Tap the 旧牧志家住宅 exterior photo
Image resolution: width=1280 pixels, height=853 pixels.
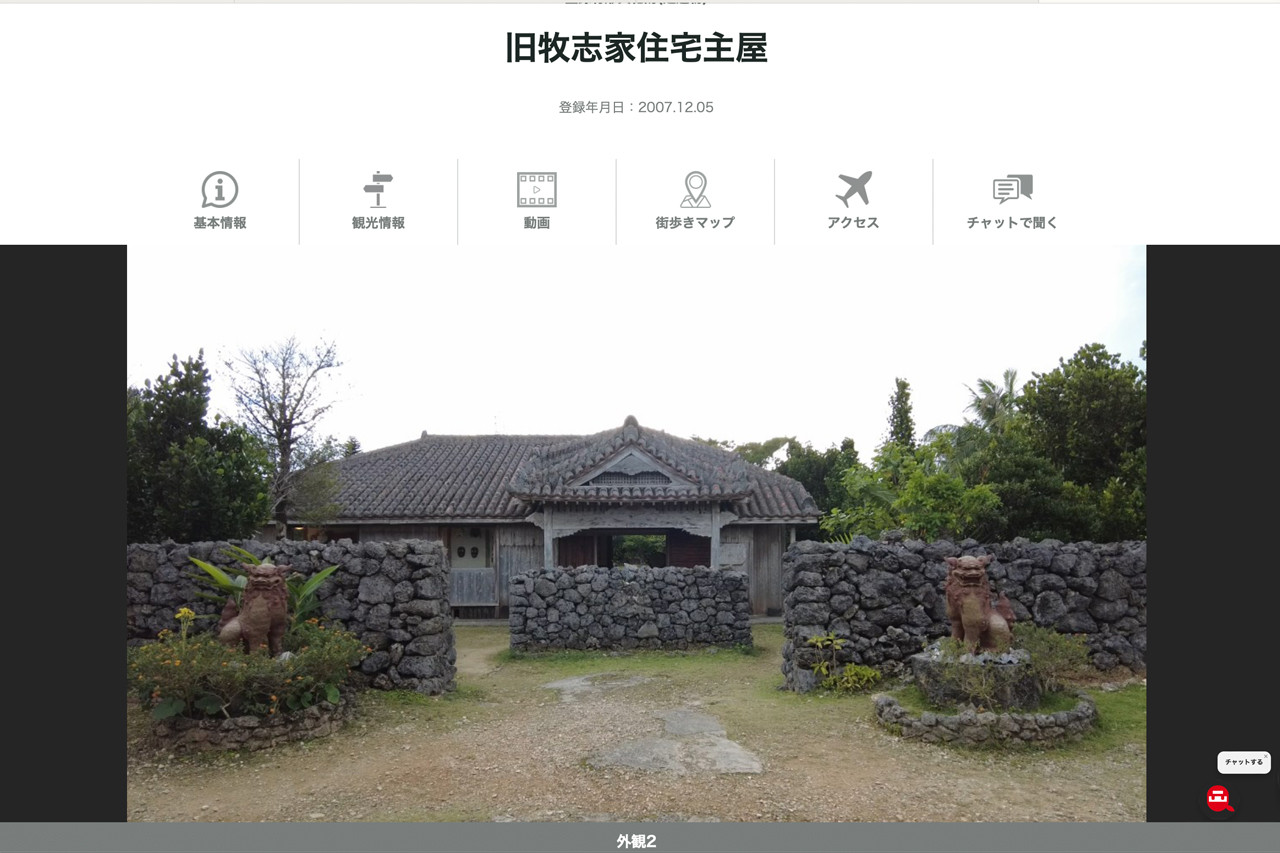tap(636, 533)
